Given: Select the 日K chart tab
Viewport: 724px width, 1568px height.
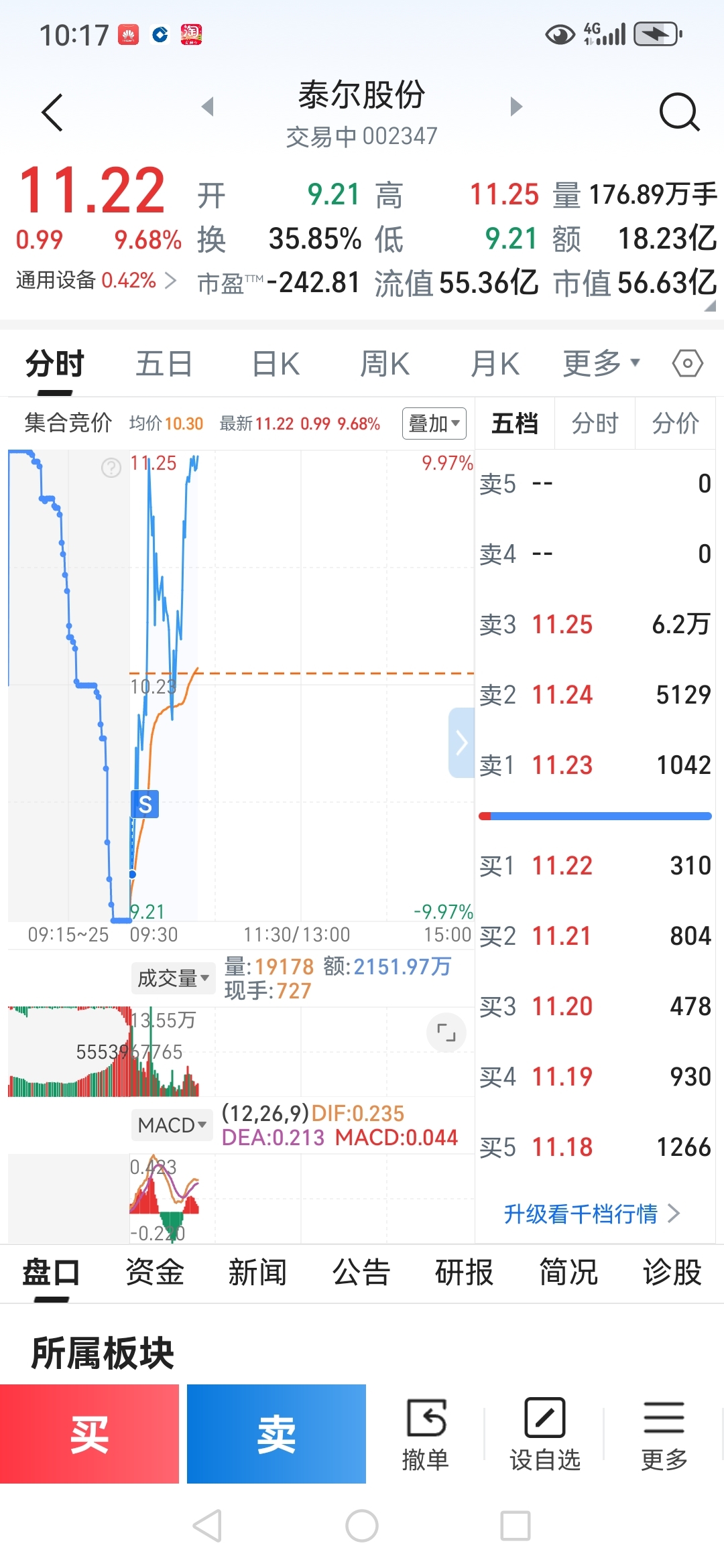Looking at the screenshot, I should pos(276,365).
